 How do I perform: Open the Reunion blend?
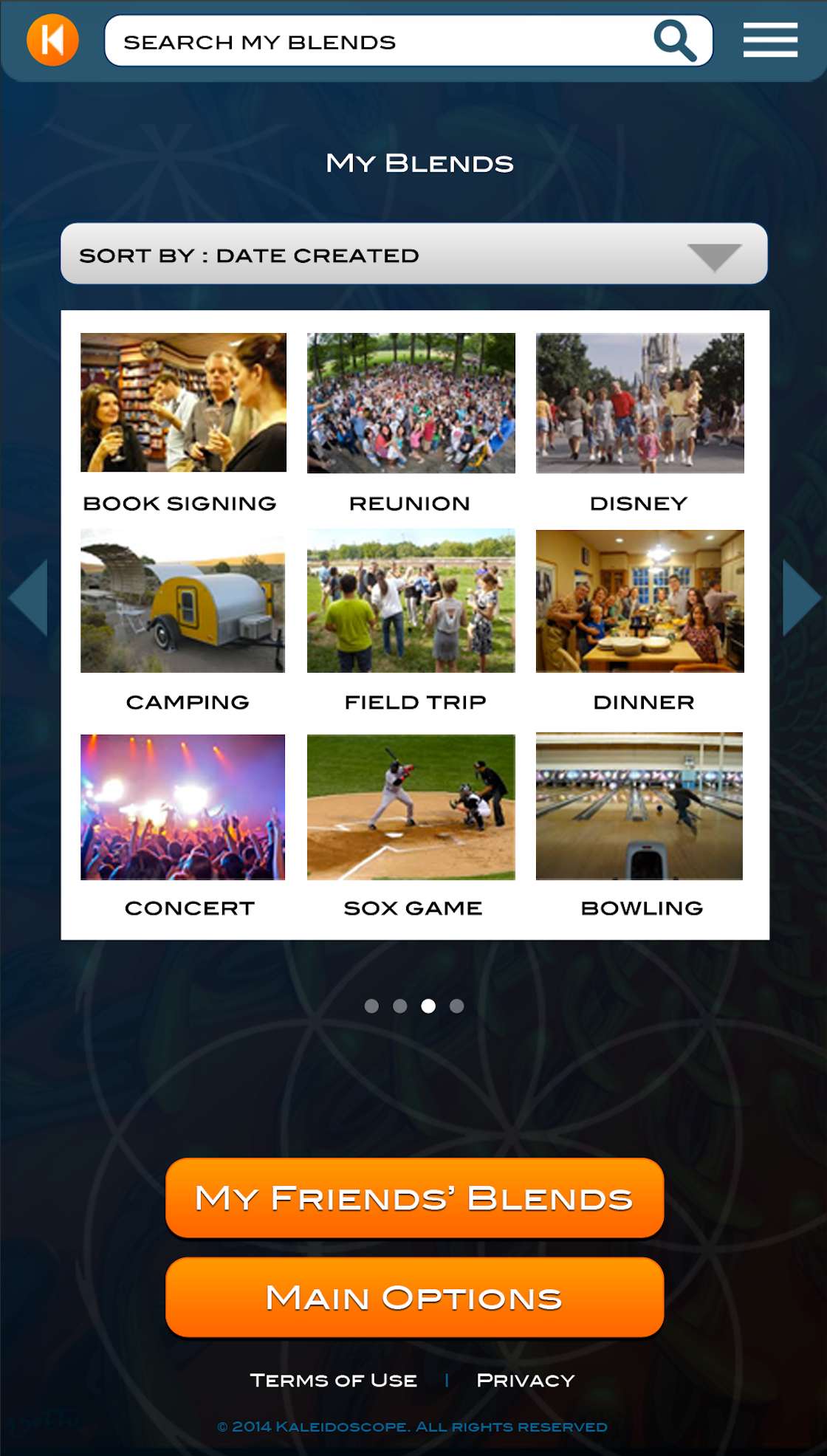(411, 403)
